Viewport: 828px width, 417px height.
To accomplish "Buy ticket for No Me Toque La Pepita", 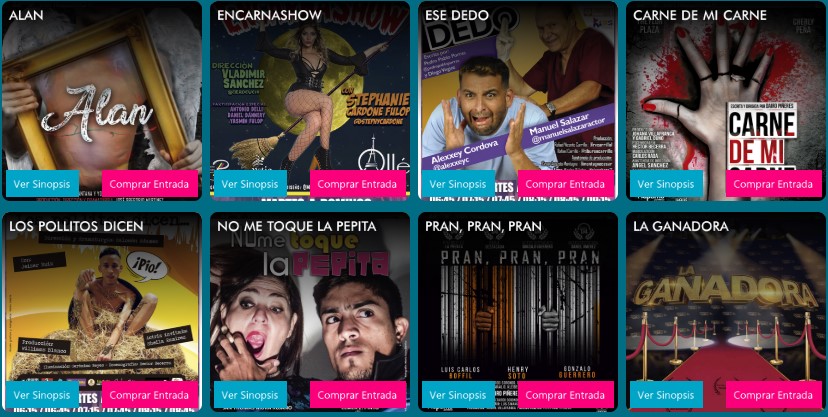I will [357, 395].
